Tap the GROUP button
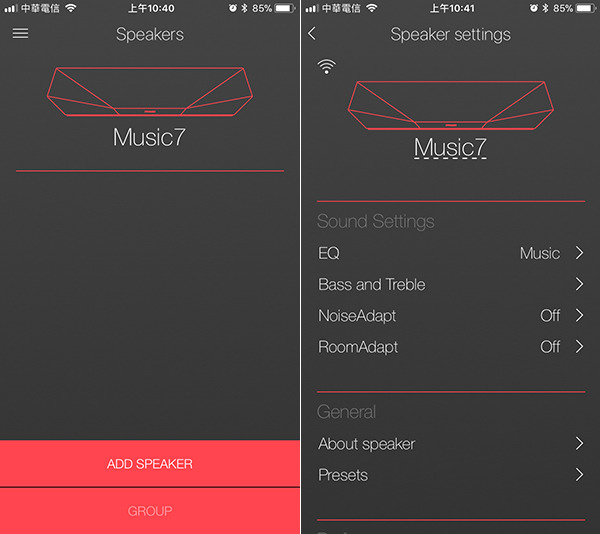The image size is (600, 534). 150,511
